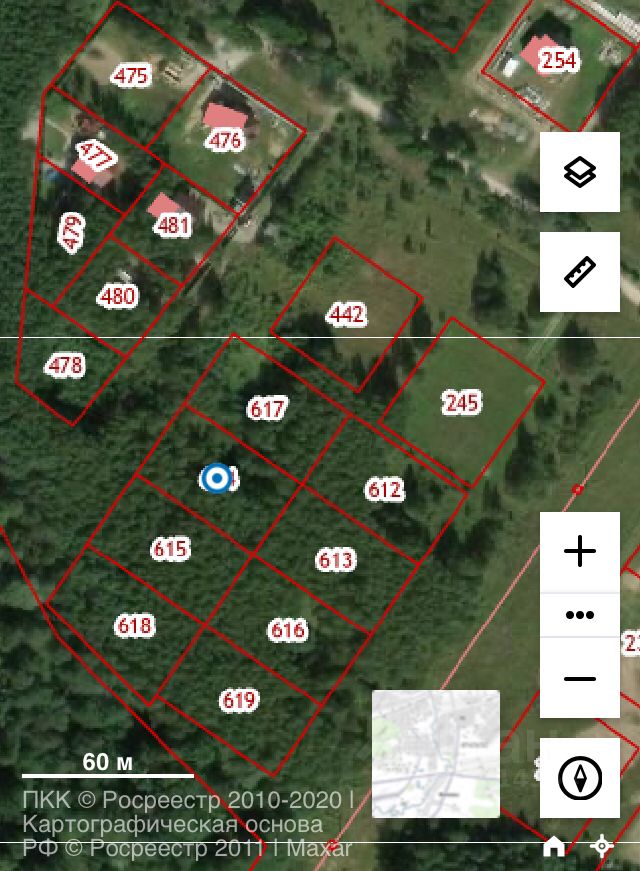Zoom in with the plus button
Image resolution: width=640 pixels, height=871 pixels.
click(x=580, y=551)
